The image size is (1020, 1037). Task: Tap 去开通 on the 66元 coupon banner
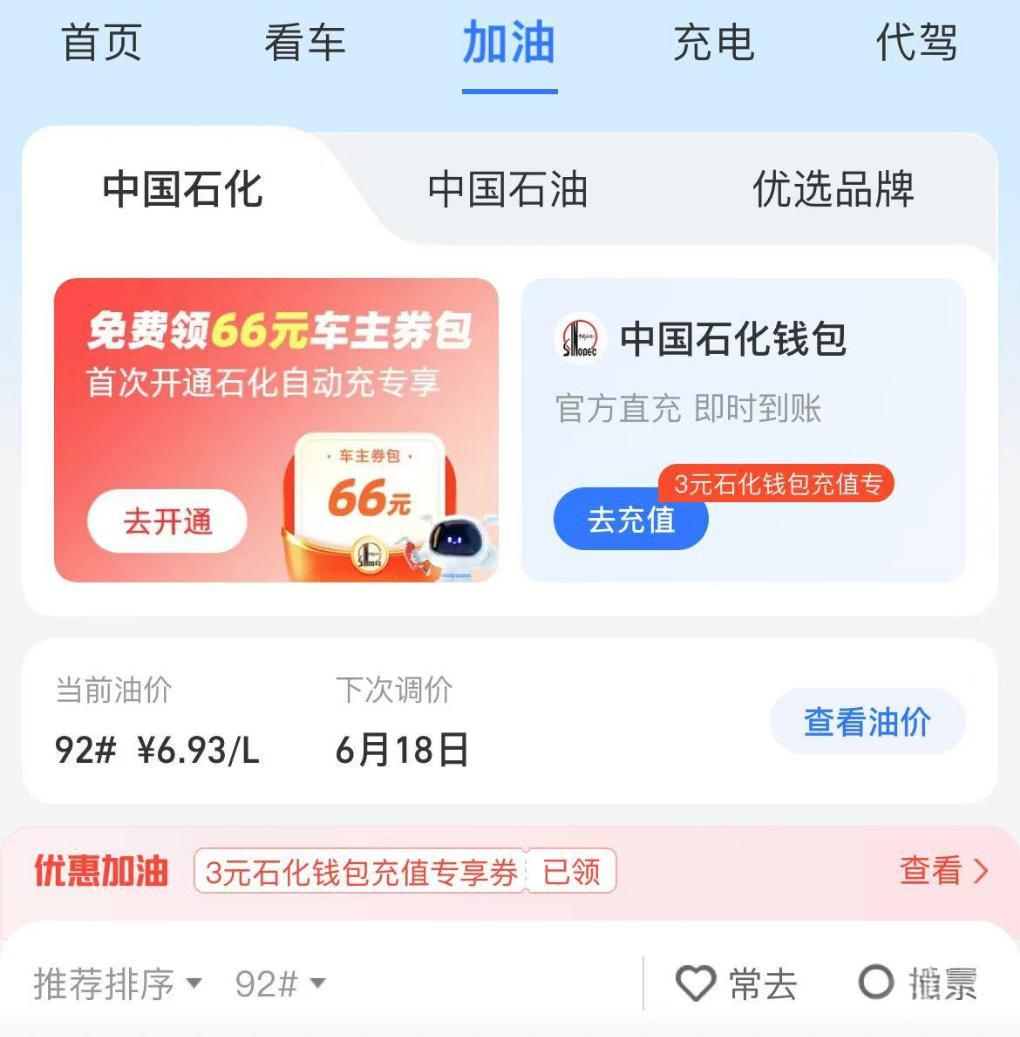[167, 521]
